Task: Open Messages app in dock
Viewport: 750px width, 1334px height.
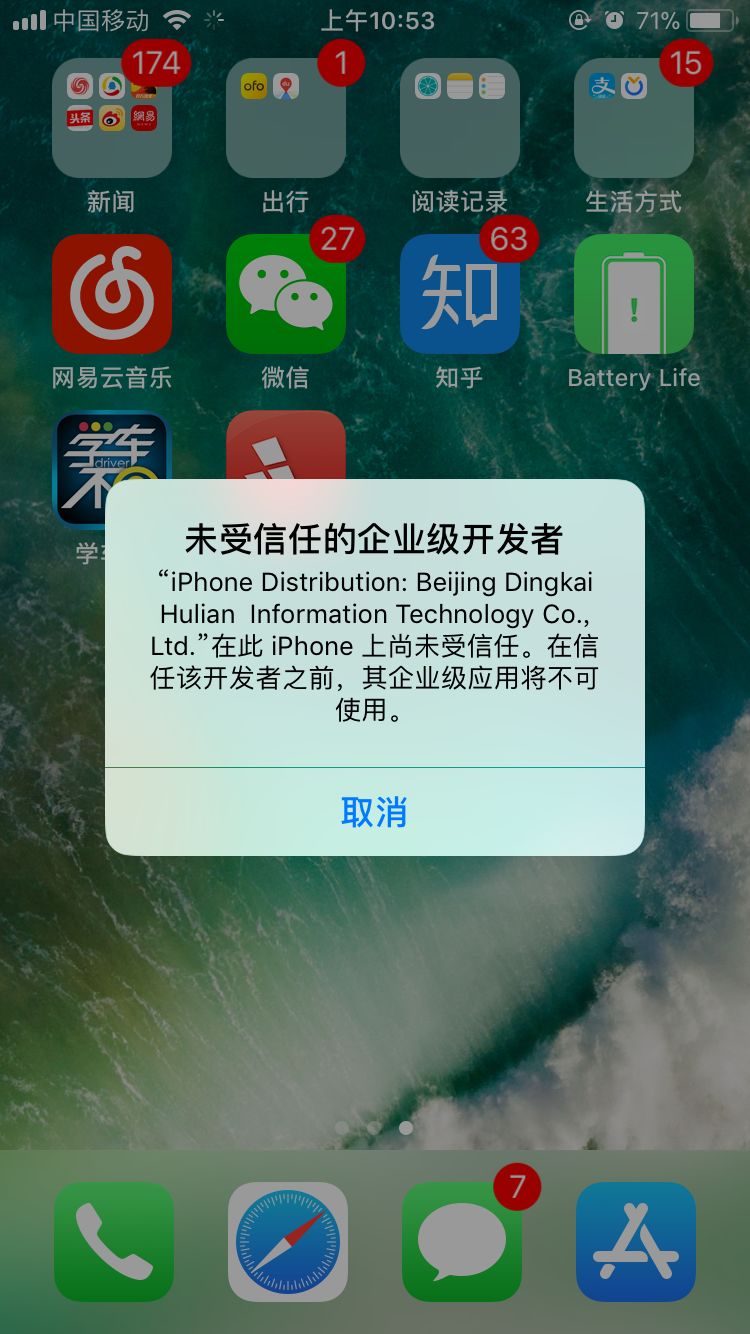Action: [462, 1242]
